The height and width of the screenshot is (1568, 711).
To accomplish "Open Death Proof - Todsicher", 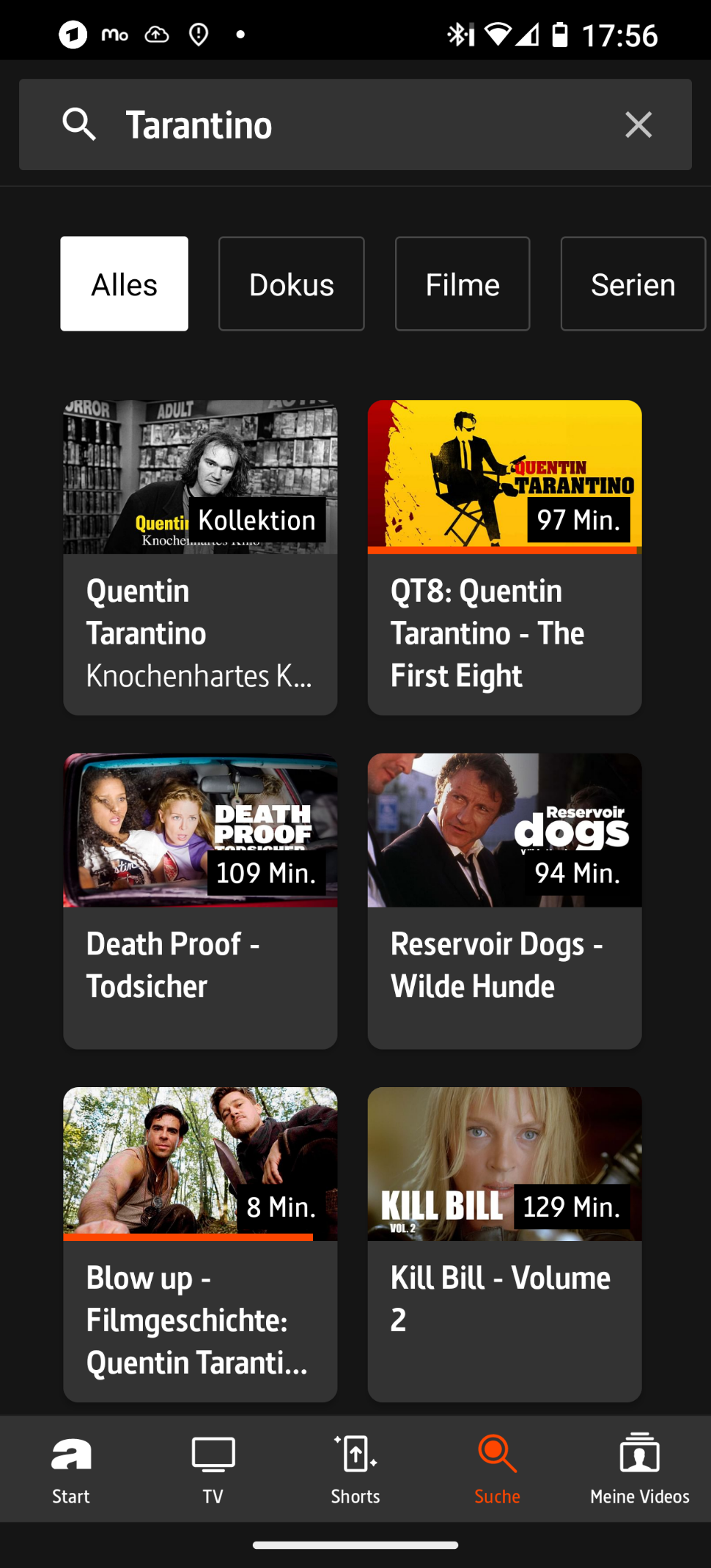I will coord(200,901).
